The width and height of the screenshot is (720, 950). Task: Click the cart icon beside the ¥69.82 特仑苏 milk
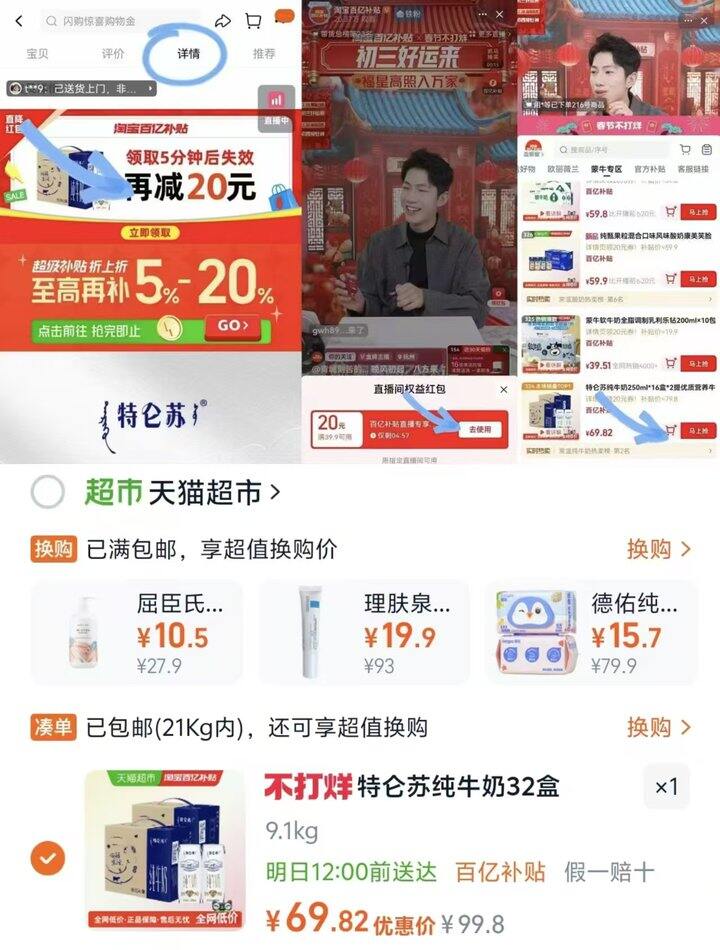671,430
